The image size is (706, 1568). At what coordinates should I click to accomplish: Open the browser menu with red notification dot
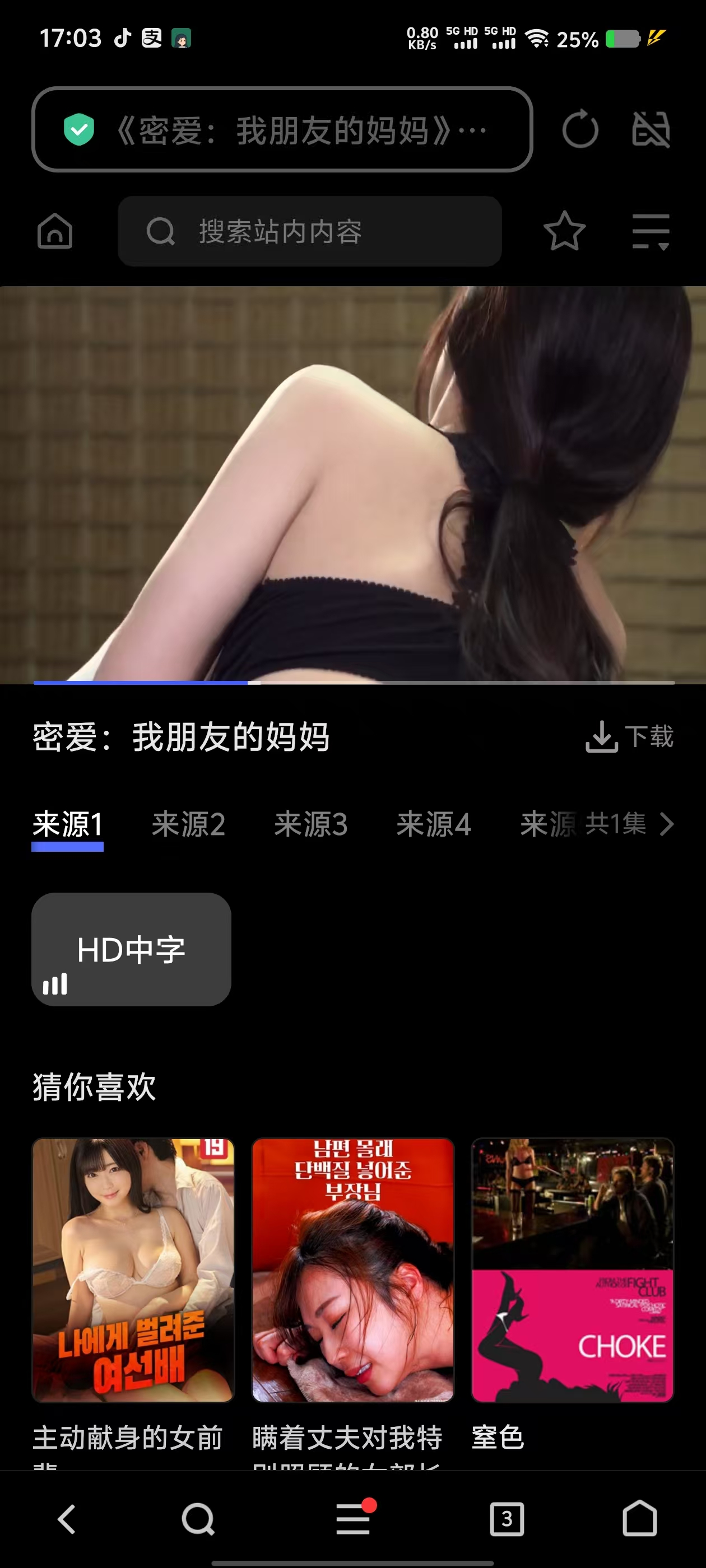(x=352, y=1518)
